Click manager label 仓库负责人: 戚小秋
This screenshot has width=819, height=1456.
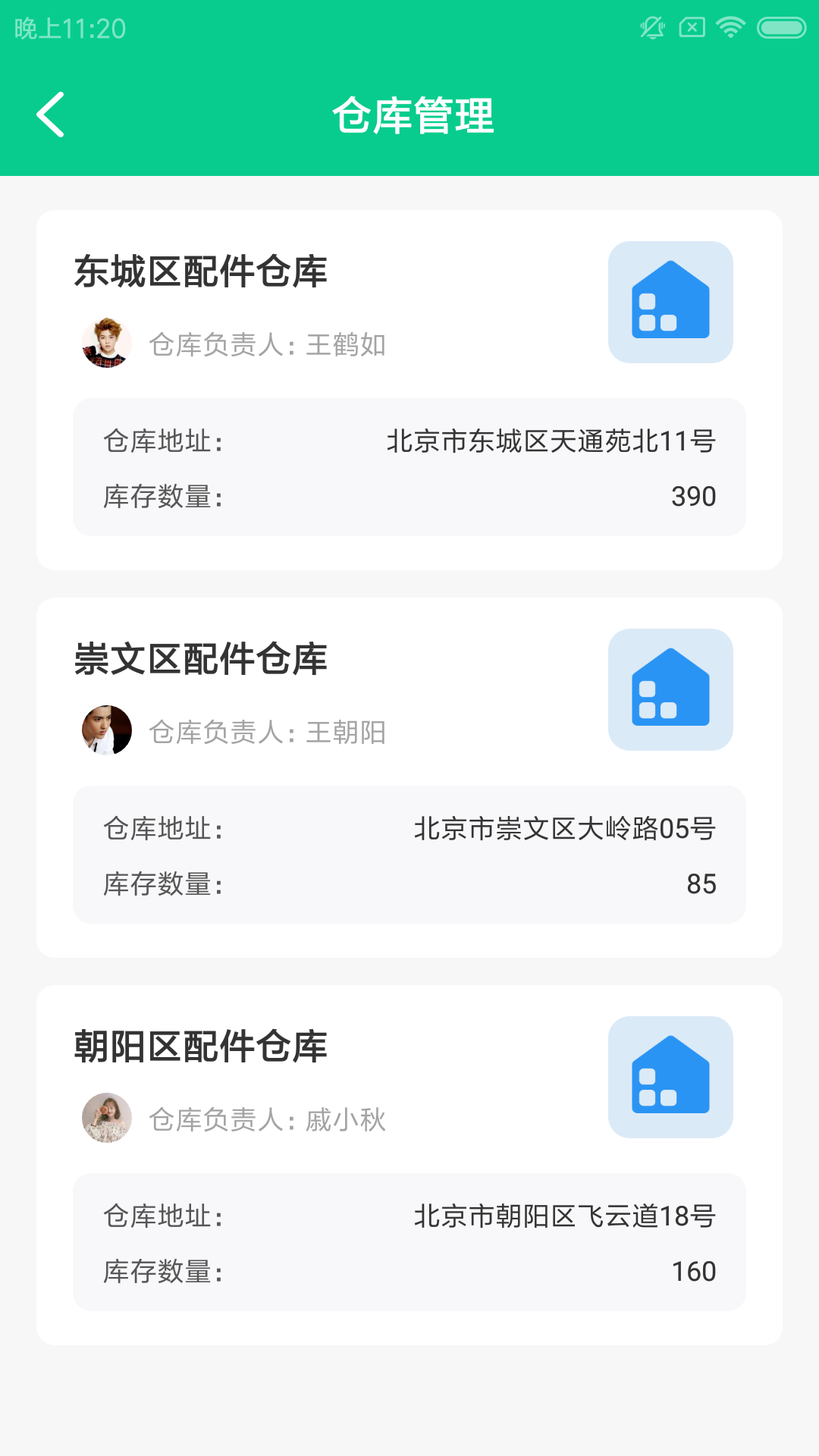[x=269, y=1121]
